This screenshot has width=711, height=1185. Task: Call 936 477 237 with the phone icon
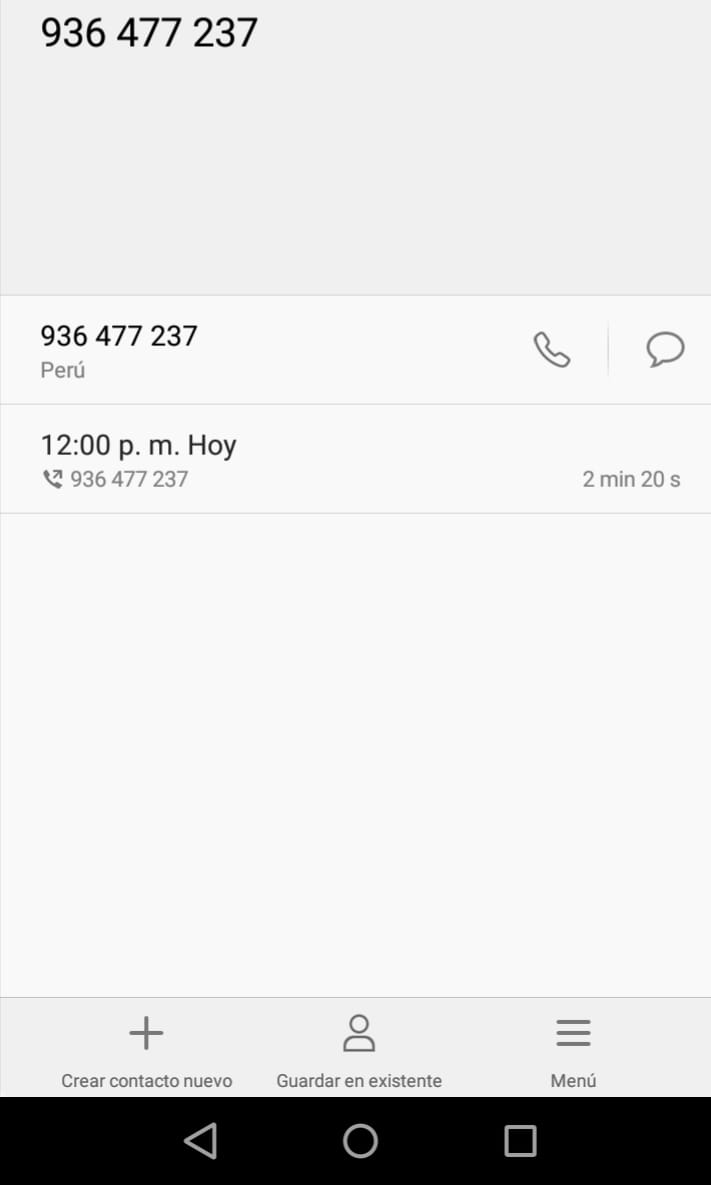pos(552,350)
